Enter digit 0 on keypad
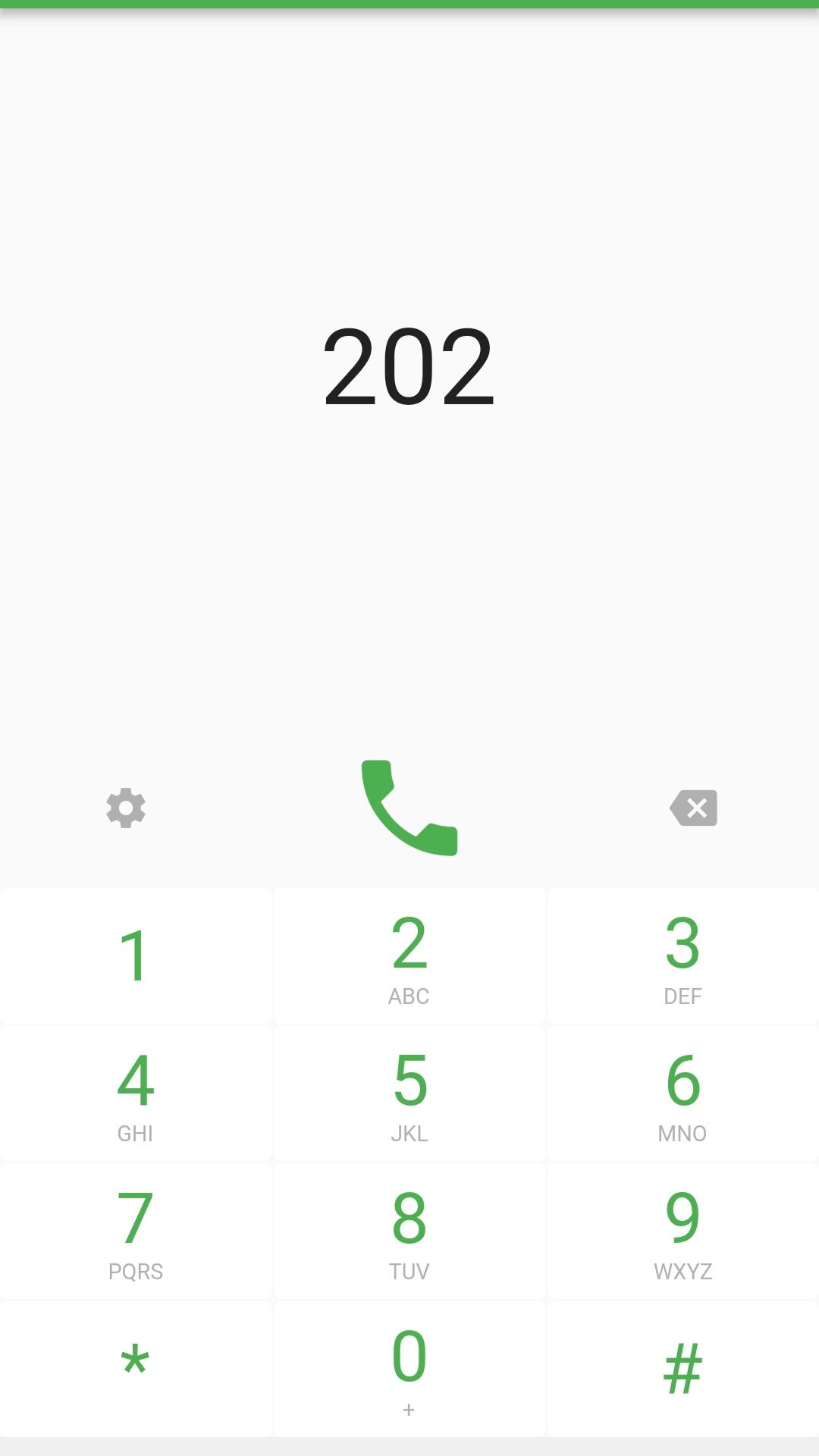Screen dimensions: 819x1456 [x=409, y=1369]
